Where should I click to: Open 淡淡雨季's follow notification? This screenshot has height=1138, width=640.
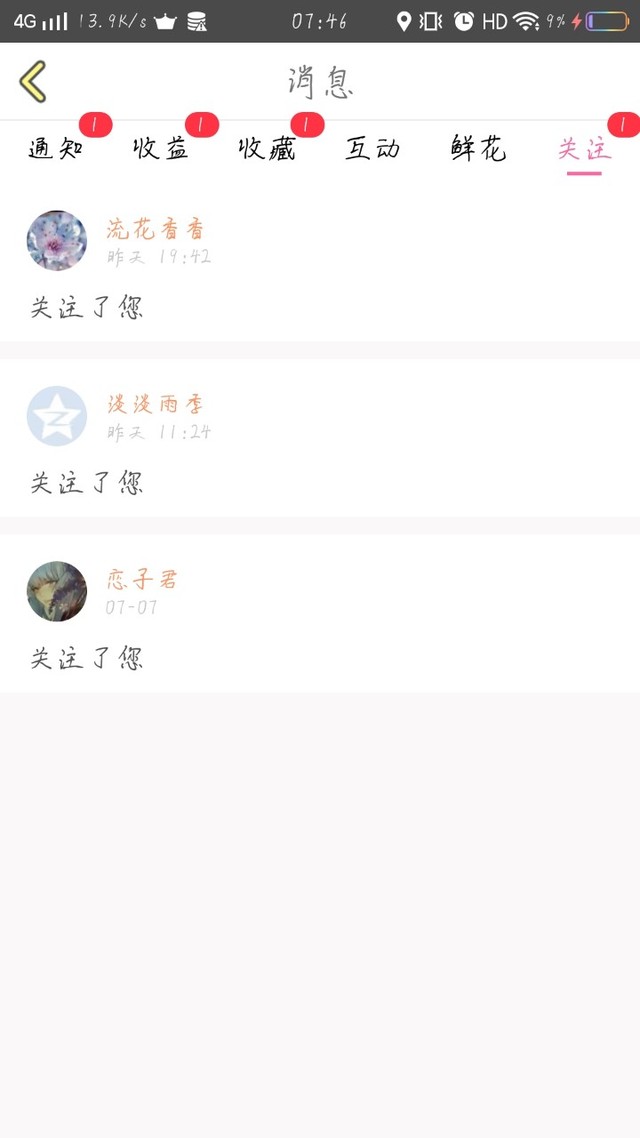[320, 440]
